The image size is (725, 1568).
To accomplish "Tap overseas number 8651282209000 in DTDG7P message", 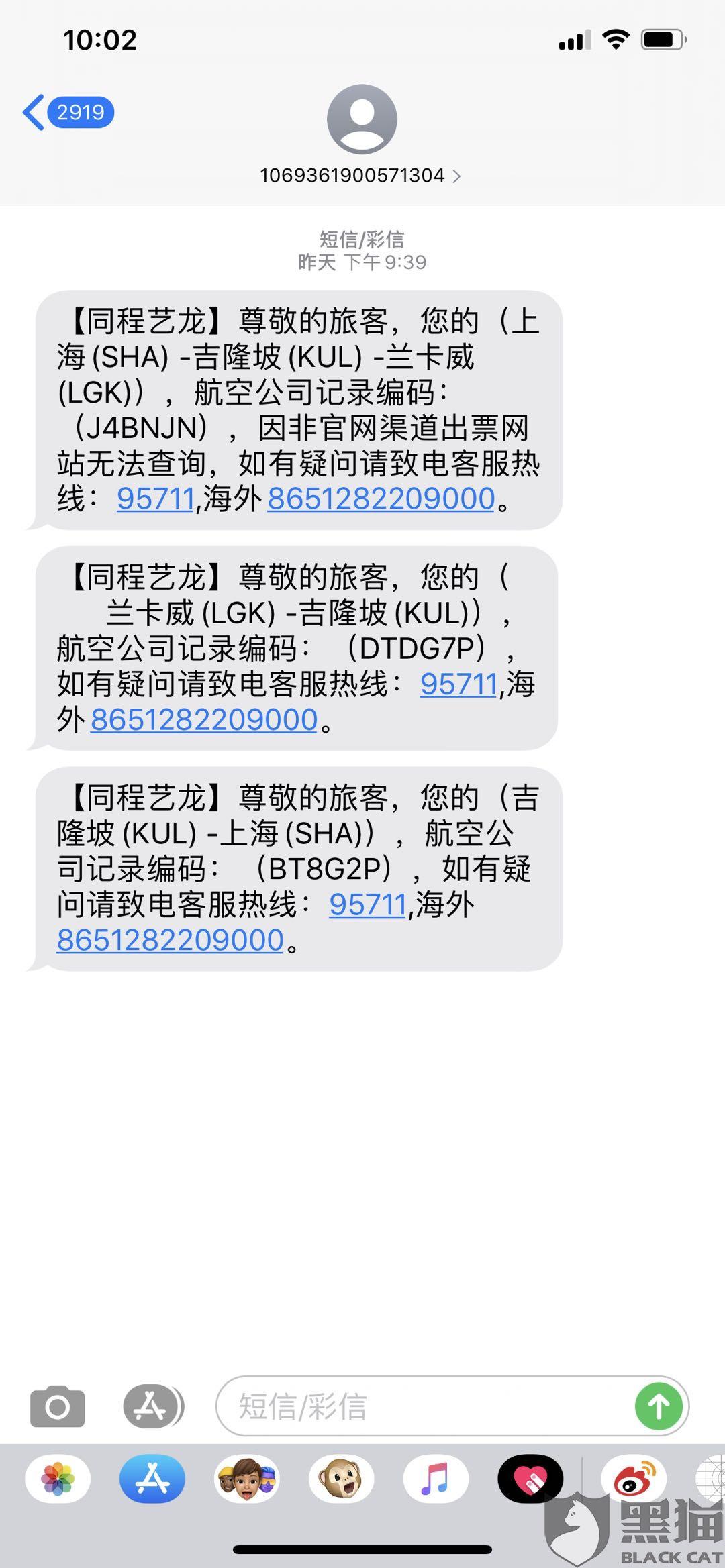I will coord(203,720).
